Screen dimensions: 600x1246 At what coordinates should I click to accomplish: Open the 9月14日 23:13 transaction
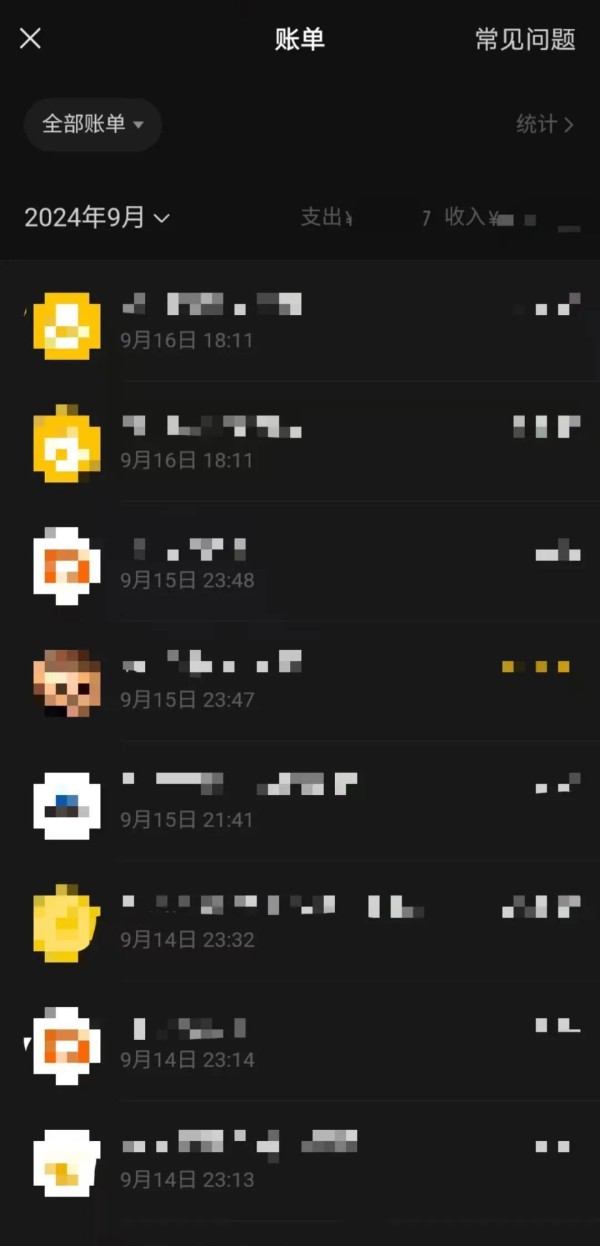300,1161
